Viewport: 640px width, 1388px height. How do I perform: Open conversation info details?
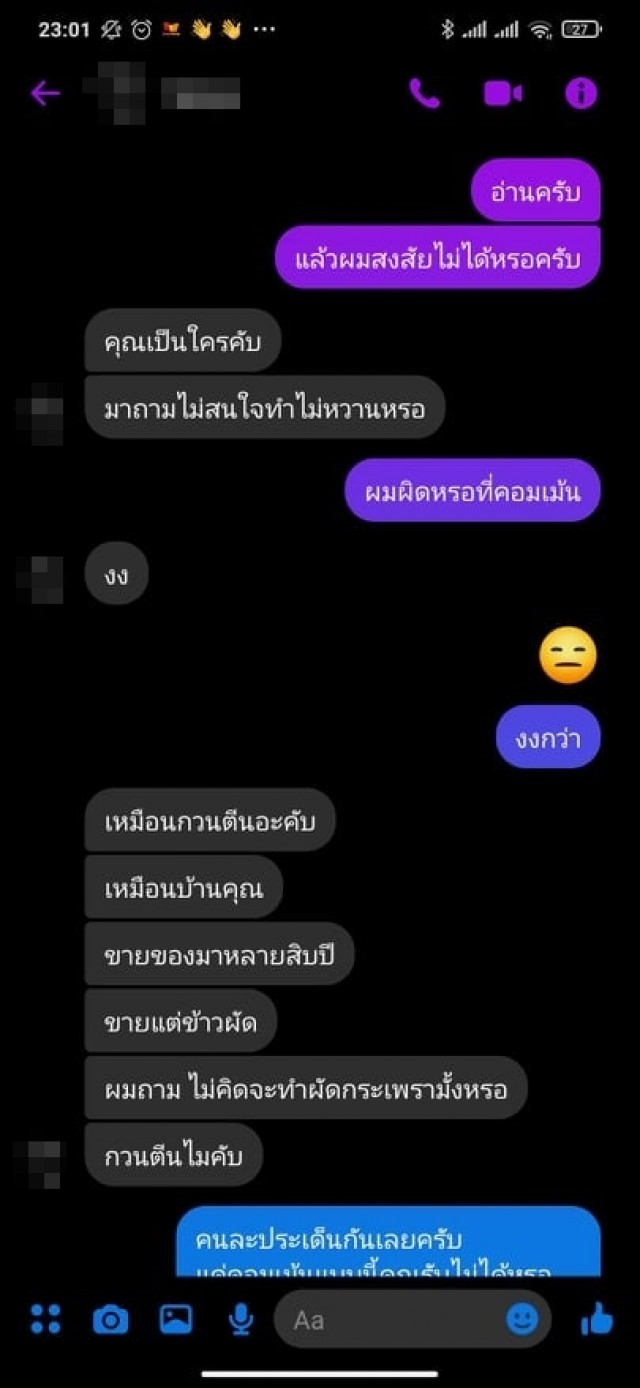coord(581,94)
